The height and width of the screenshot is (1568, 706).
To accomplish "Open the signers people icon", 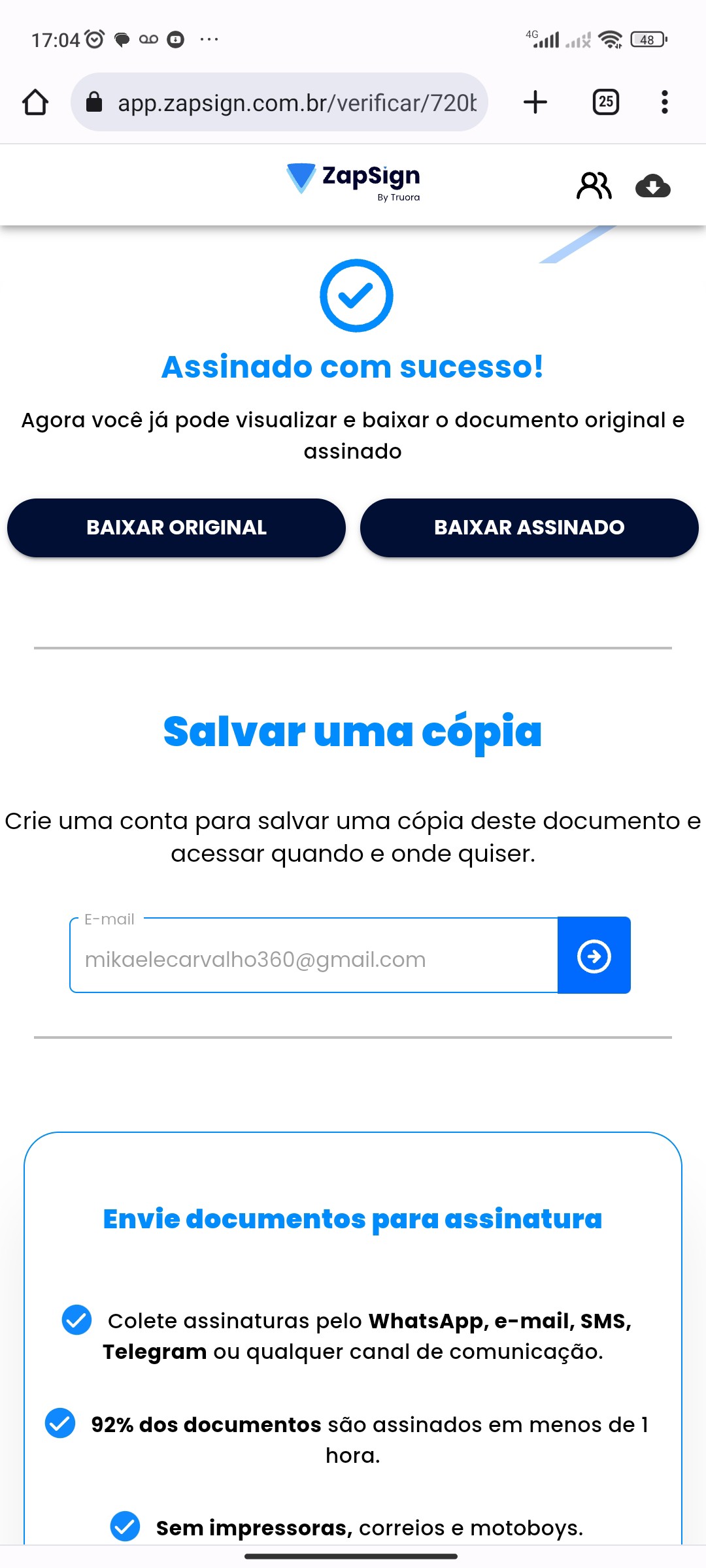I will (x=594, y=186).
